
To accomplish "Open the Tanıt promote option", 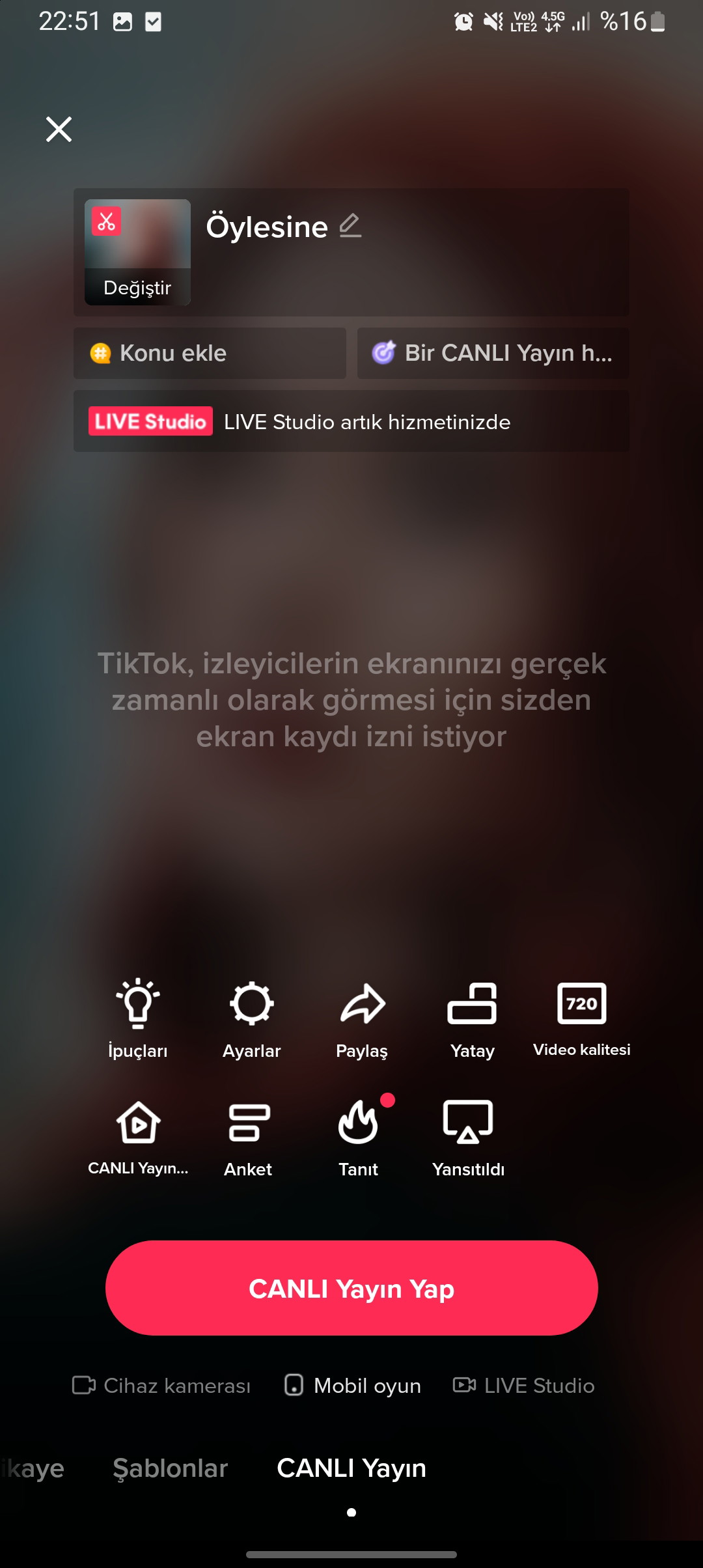I will click(x=359, y=1138).
